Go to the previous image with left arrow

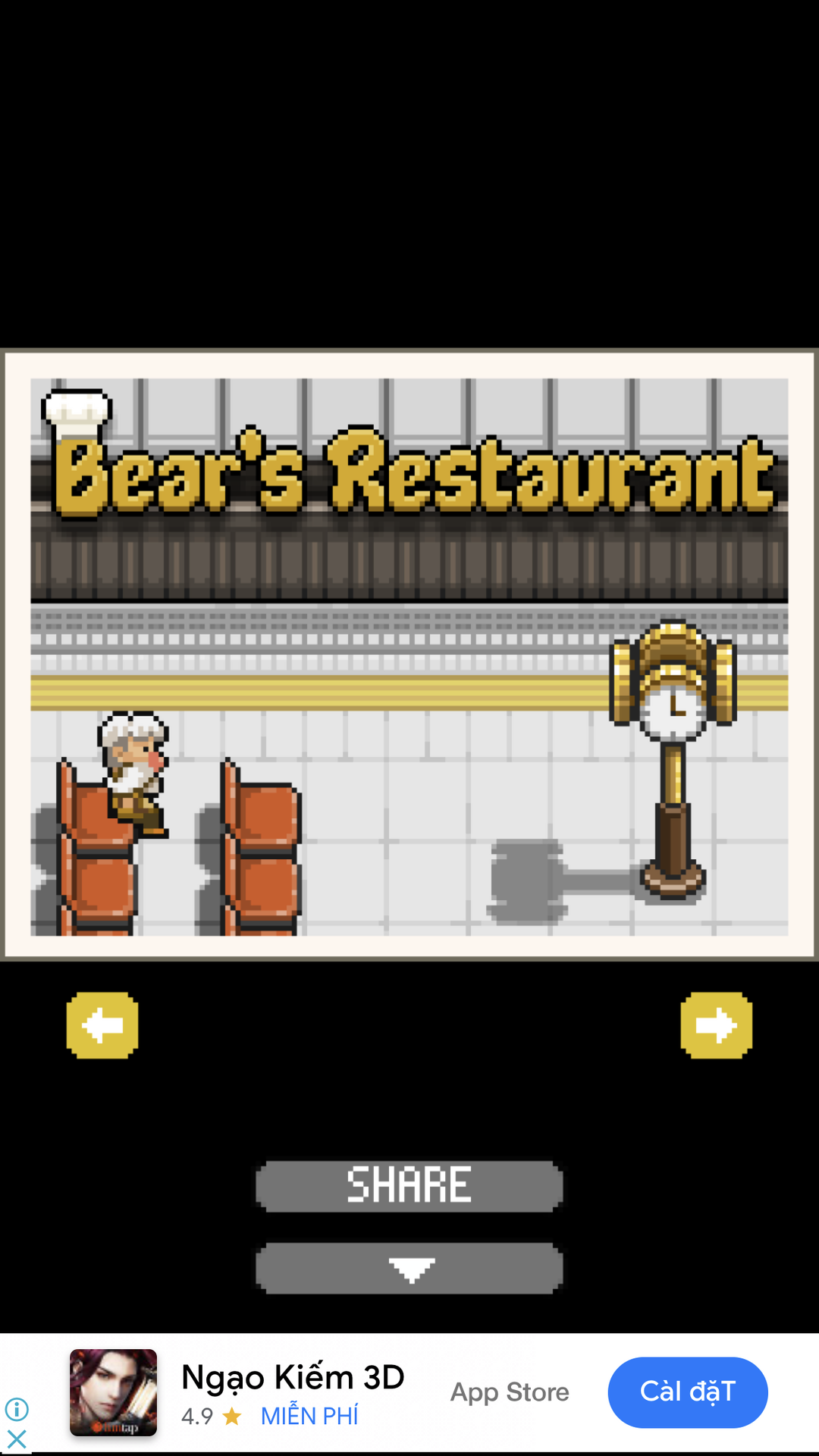(x=102, y=1025)
